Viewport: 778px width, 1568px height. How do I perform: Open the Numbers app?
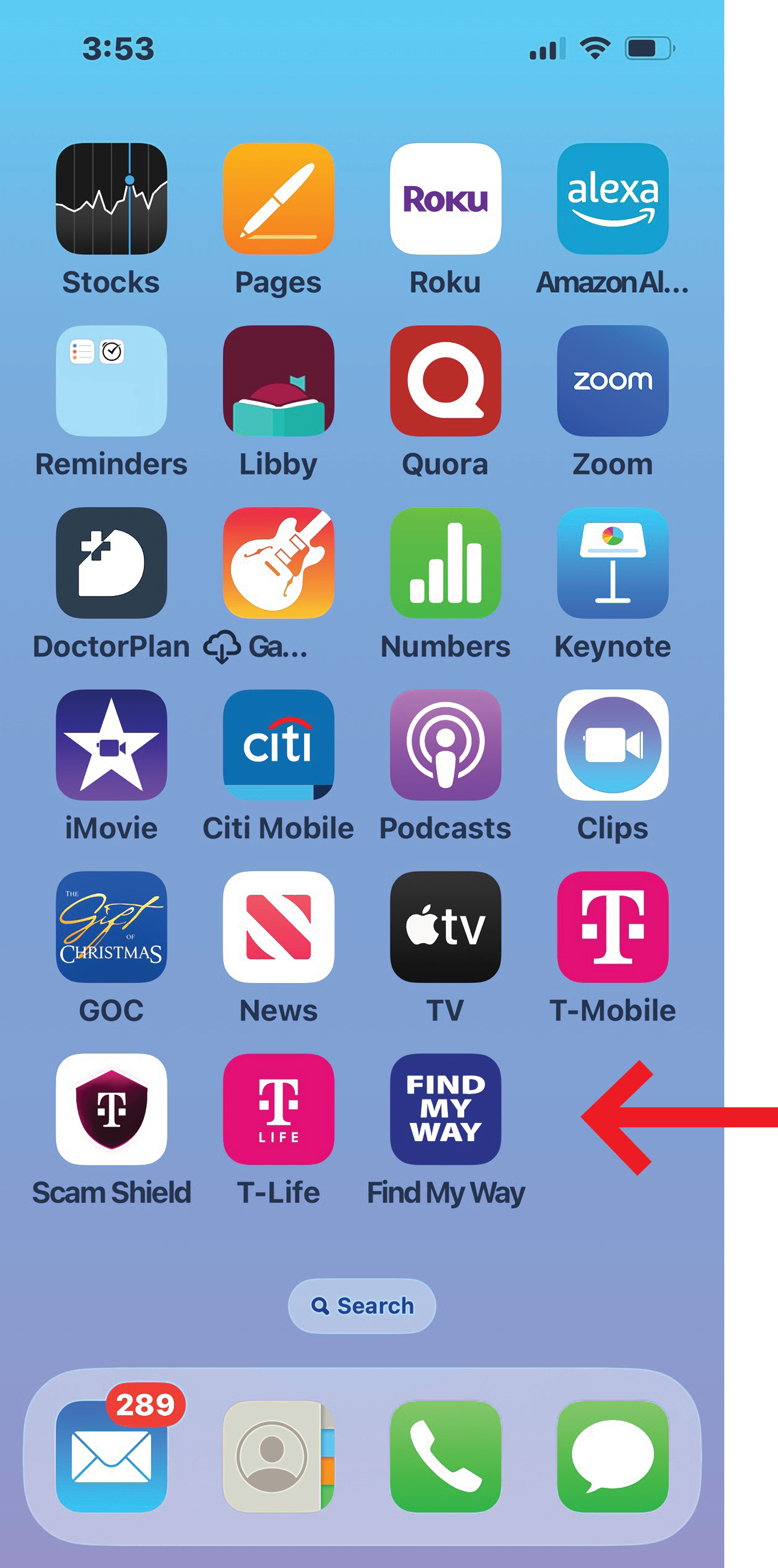pyautogui.click(x=445, y=563)
